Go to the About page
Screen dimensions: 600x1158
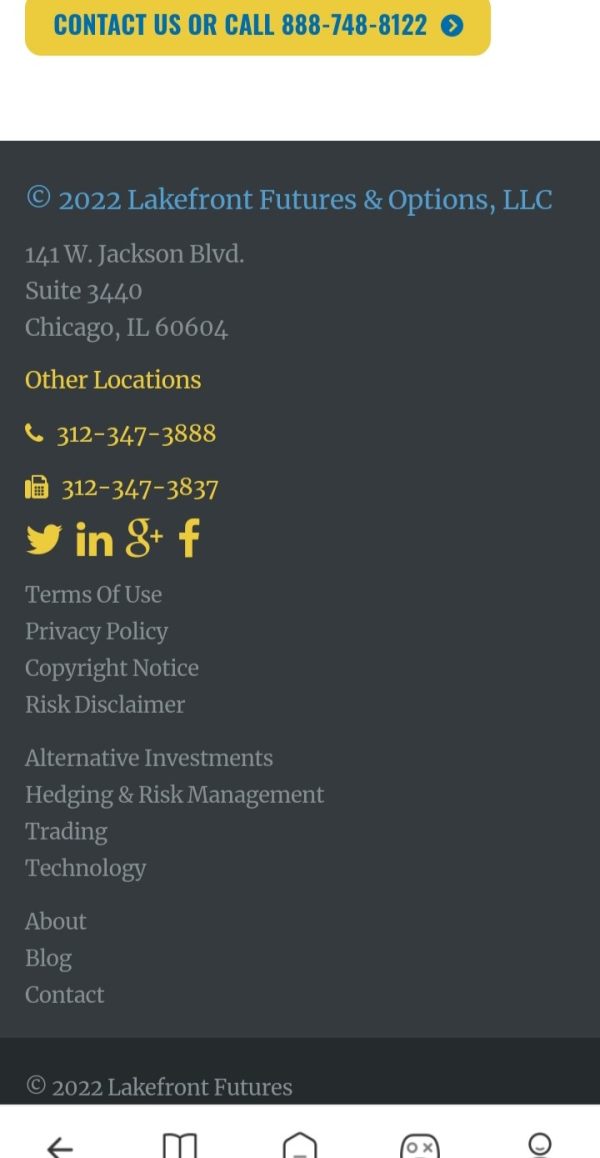pyautogui.click(x=56, y=921)
